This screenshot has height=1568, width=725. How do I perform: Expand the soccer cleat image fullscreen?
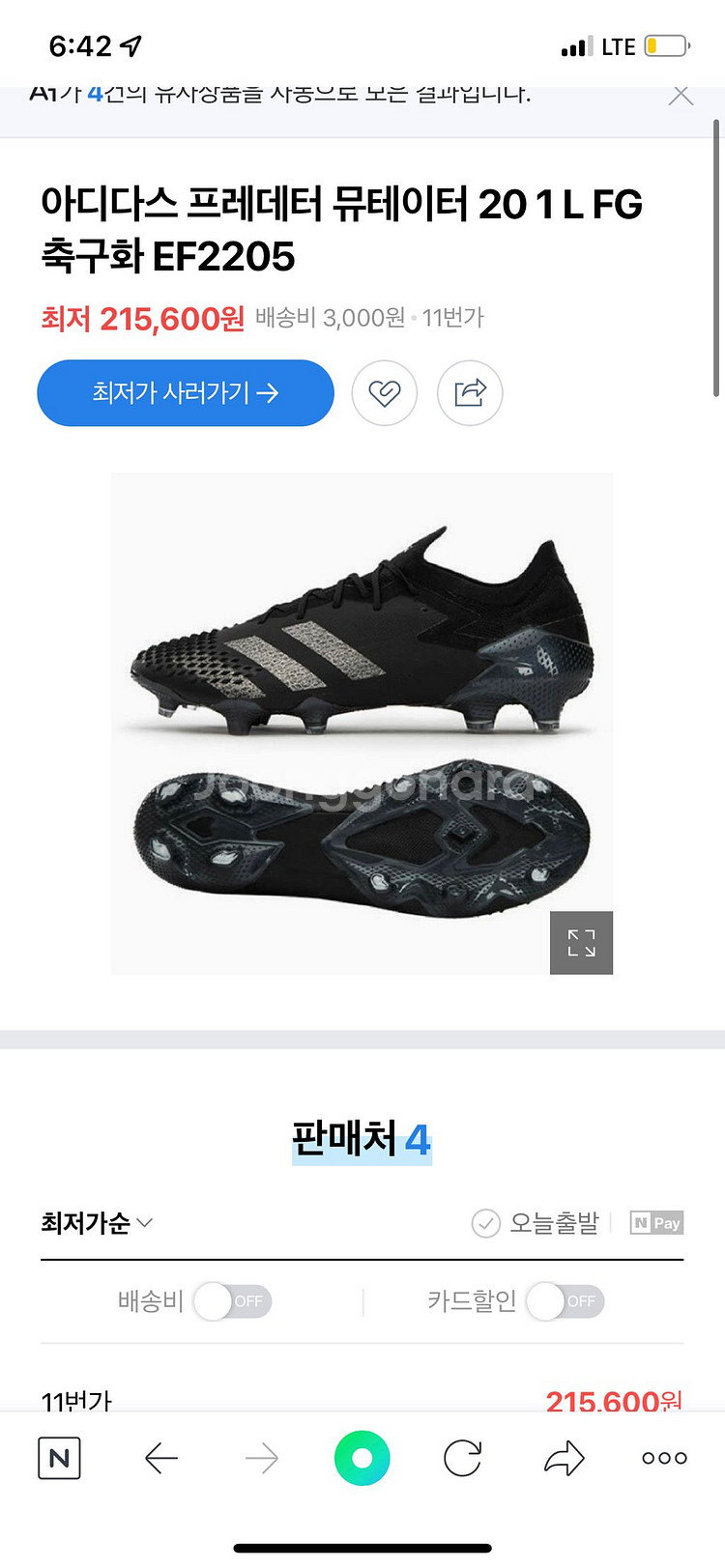581,942
